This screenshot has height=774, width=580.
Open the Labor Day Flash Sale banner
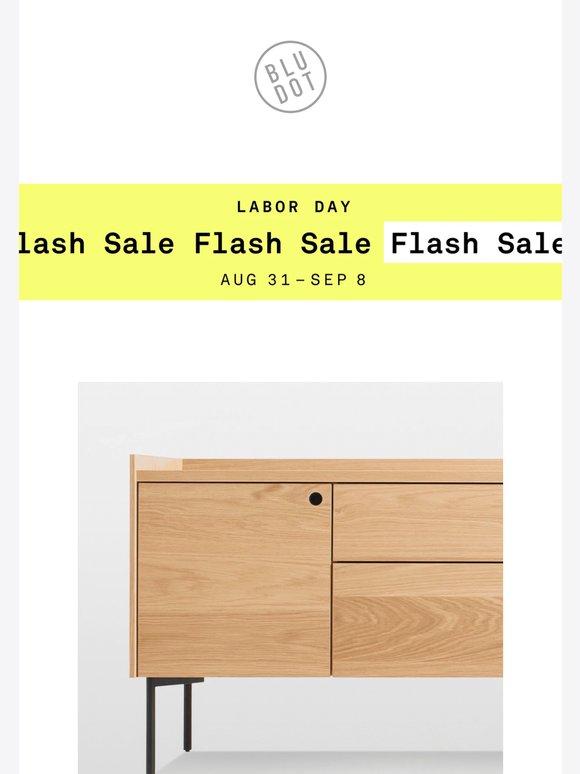[x=290, y=242]
